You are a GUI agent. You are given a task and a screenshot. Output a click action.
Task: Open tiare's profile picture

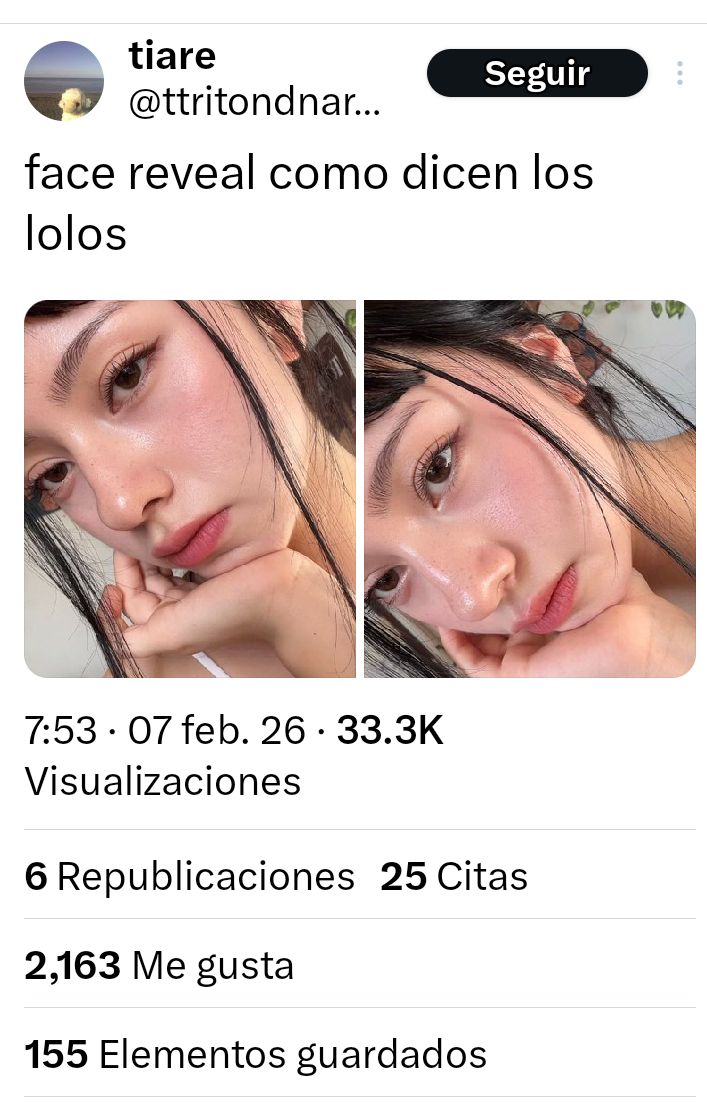[64, 81]
